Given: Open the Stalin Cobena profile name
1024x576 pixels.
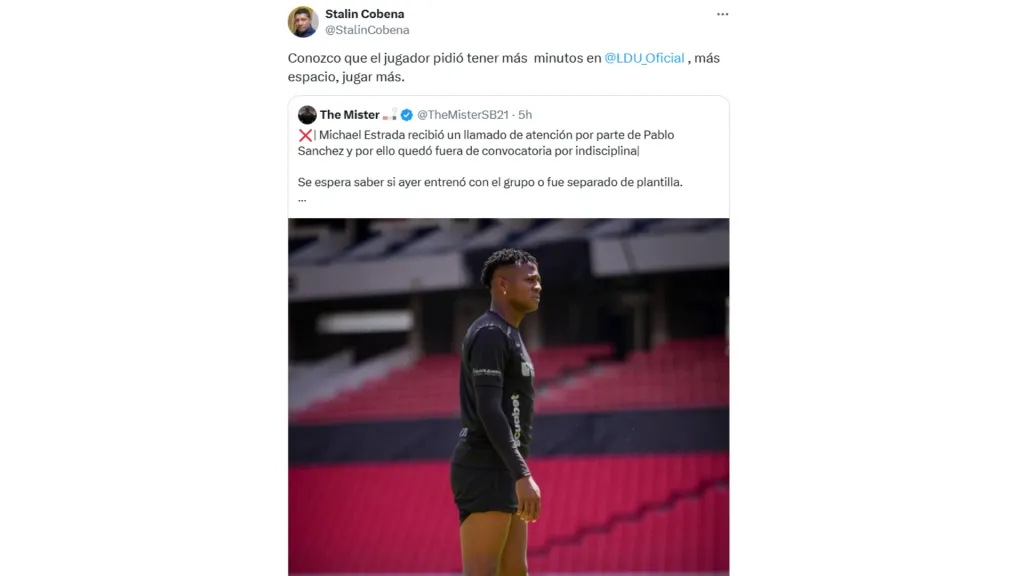Looking at the screenshot, I should (364, 14).
